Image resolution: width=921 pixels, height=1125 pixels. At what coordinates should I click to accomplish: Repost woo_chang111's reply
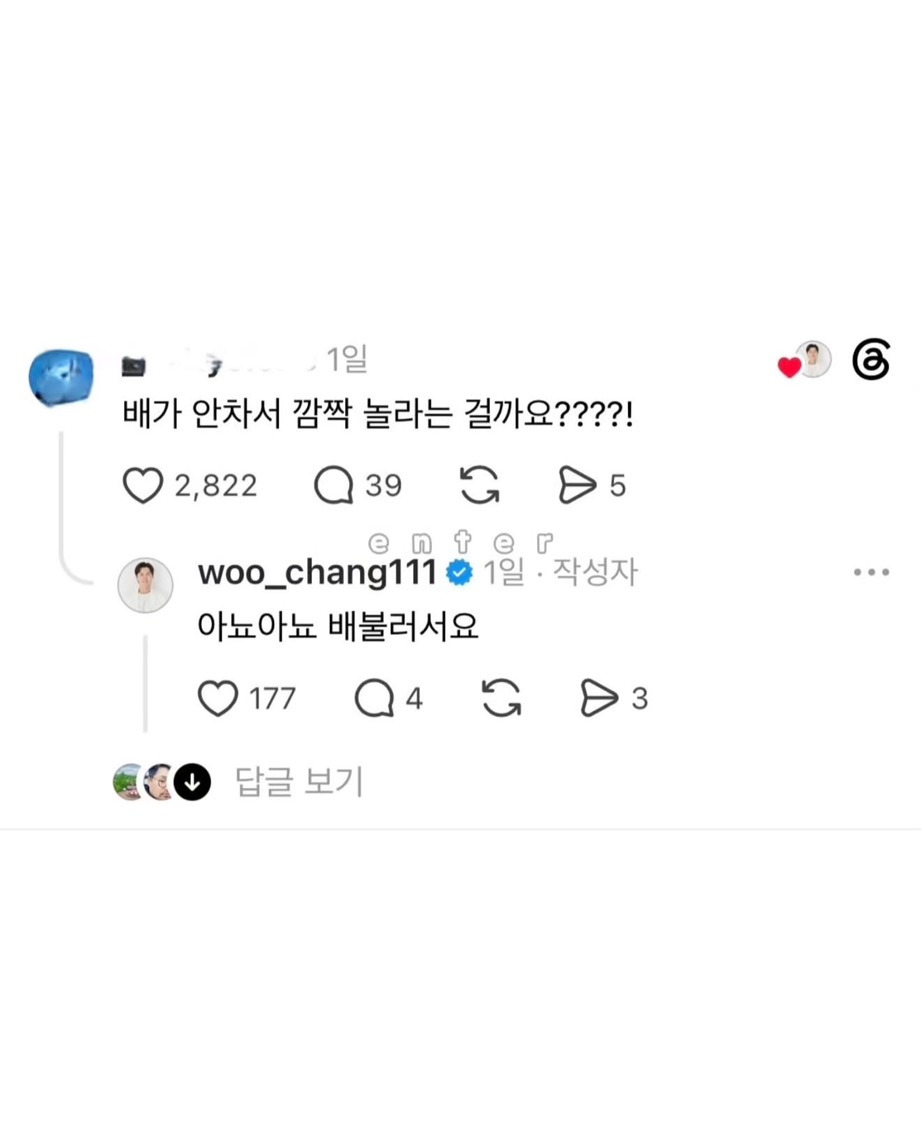coord(501,698)
